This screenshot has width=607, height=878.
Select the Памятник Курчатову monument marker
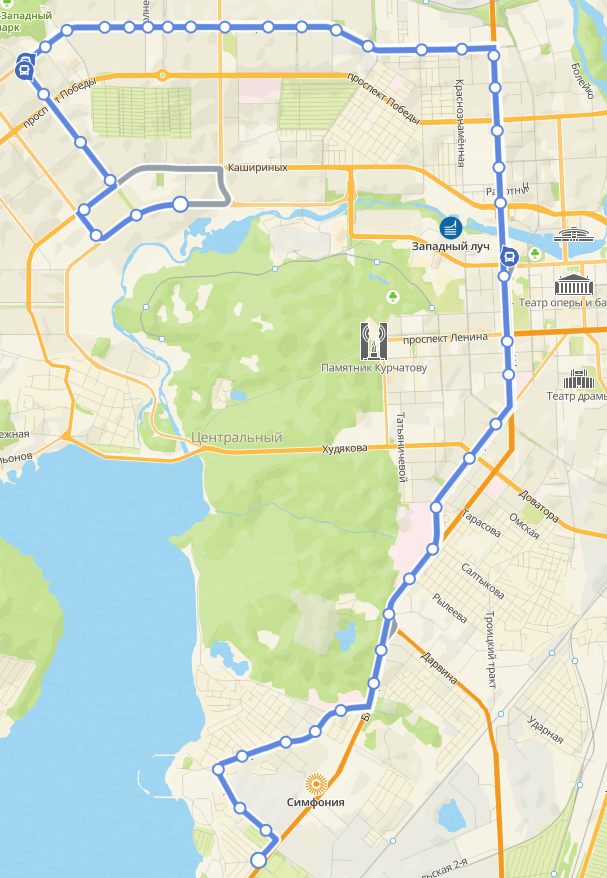(x=374, y=342)
